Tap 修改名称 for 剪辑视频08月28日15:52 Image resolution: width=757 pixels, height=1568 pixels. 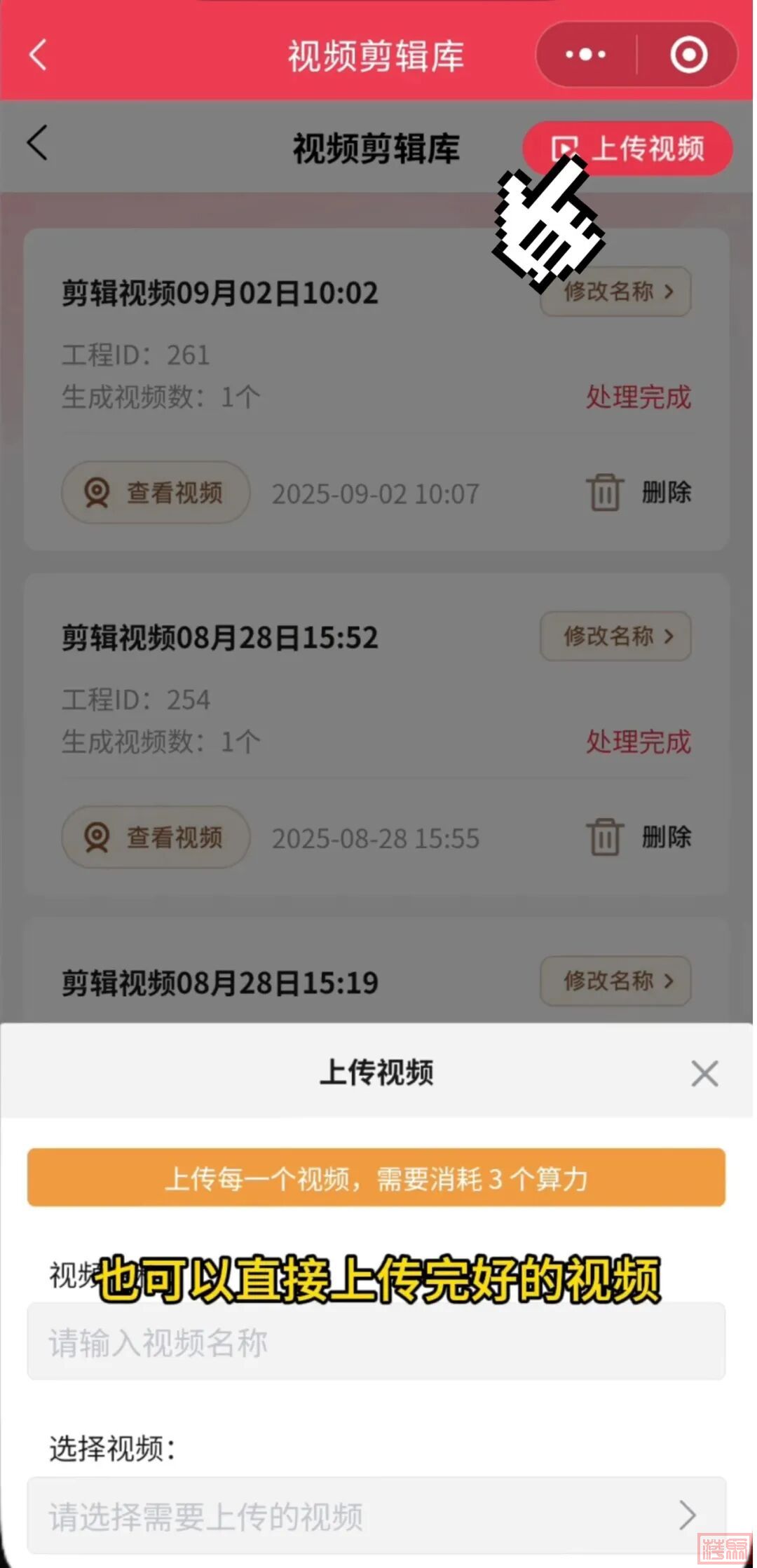[x=615, y=636]
